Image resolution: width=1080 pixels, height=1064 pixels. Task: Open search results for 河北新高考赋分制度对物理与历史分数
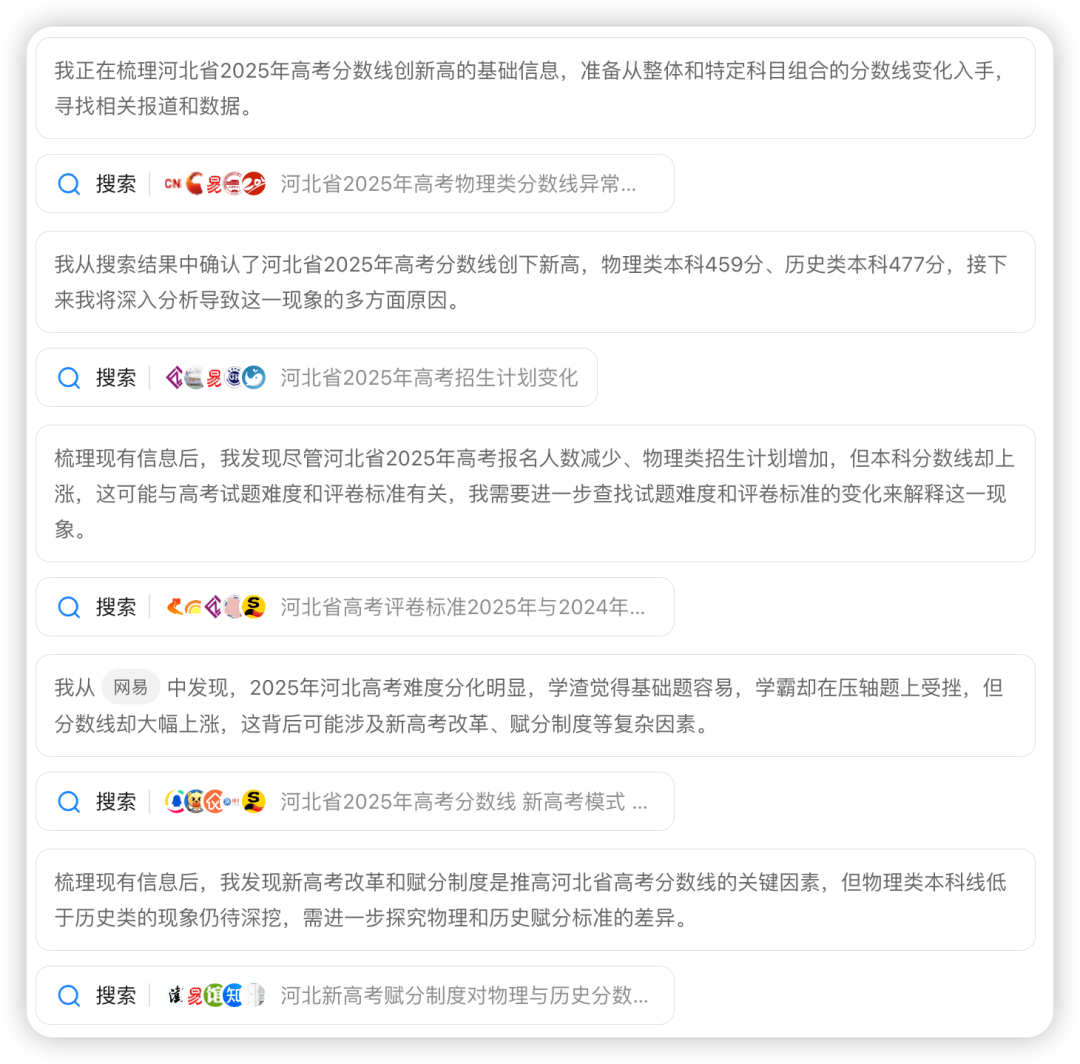coord(355,996)
